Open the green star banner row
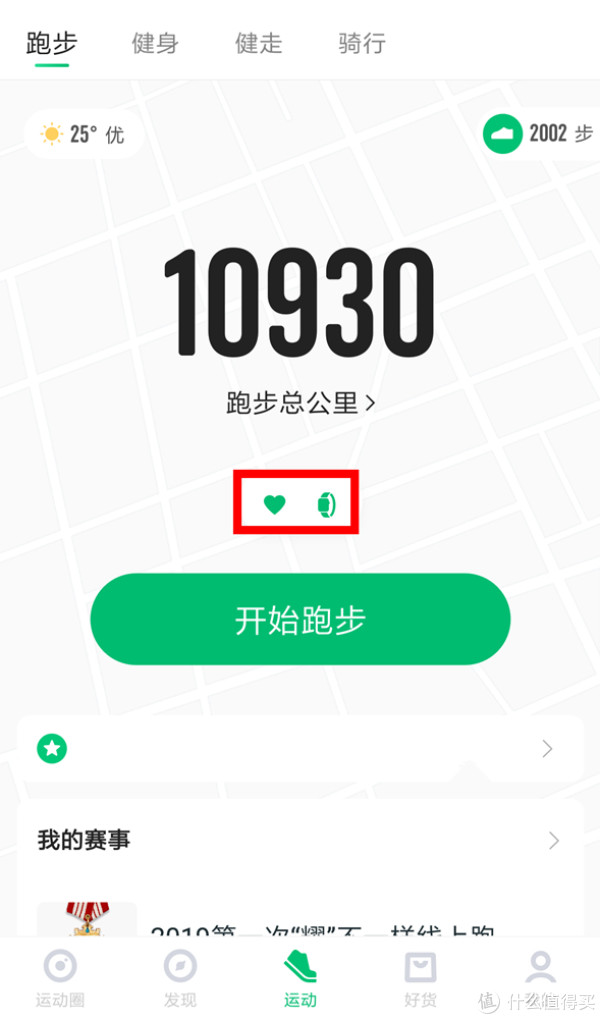600x1019 pixels. tap(300, 748)
